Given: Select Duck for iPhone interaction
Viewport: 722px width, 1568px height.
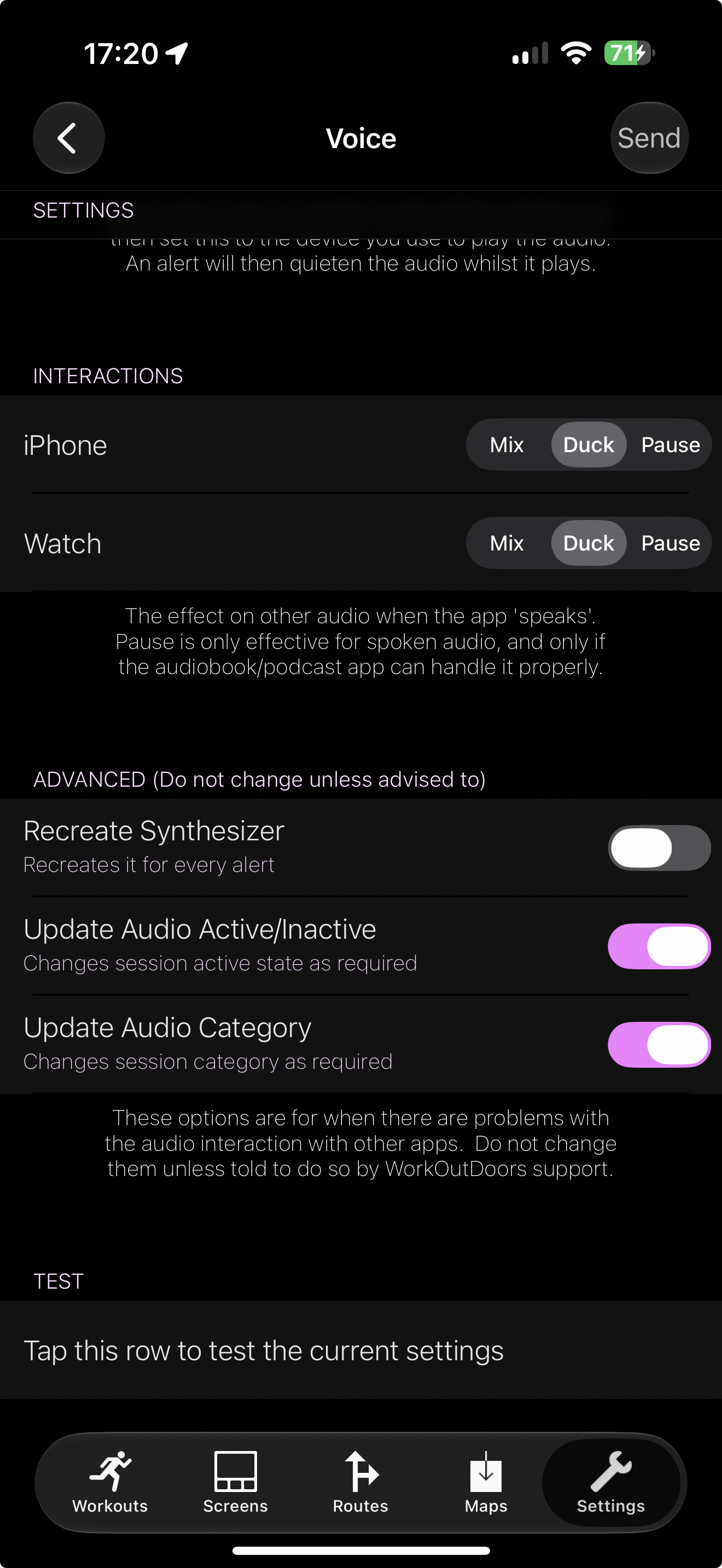Looking at the screenshot, I should tap(589, 445).
